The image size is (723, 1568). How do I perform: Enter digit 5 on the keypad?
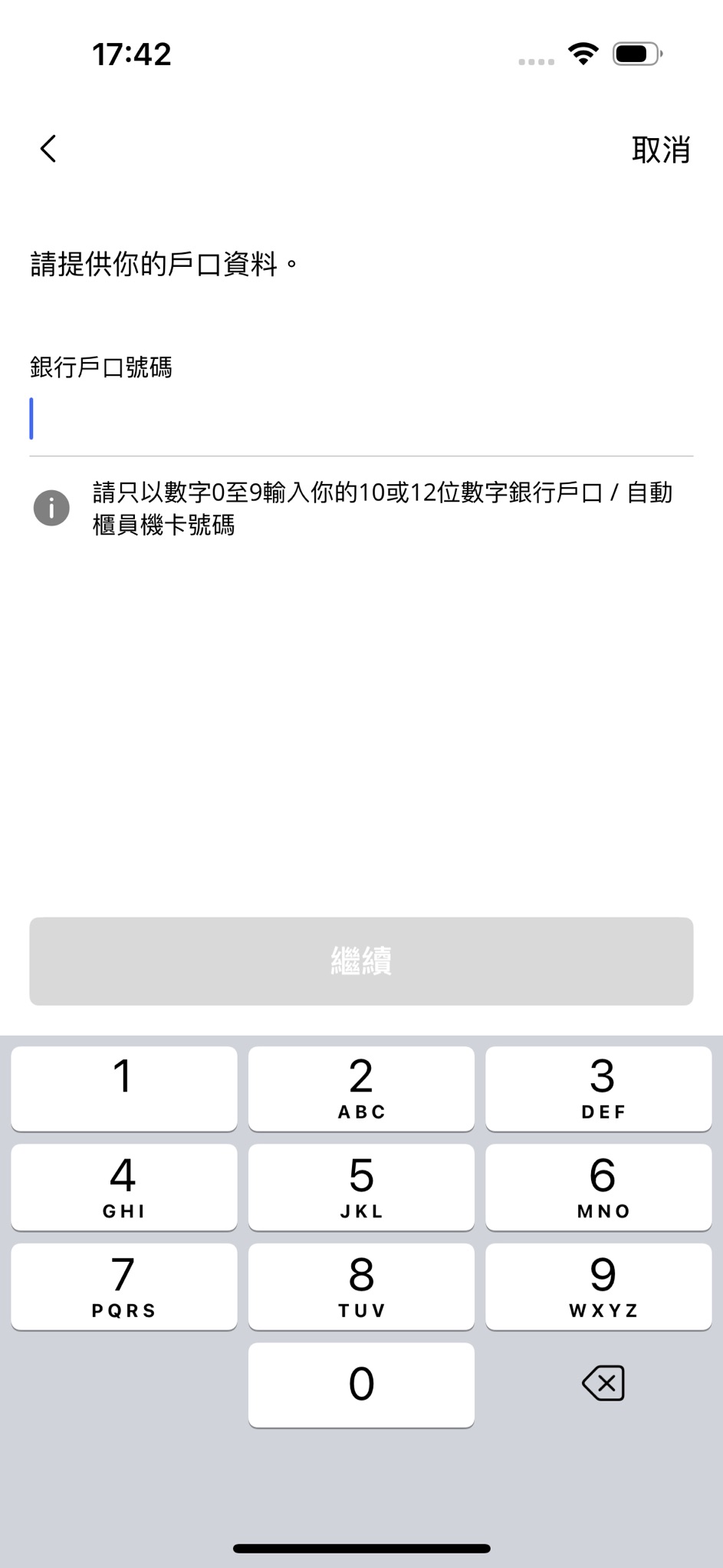point(361,1186)
